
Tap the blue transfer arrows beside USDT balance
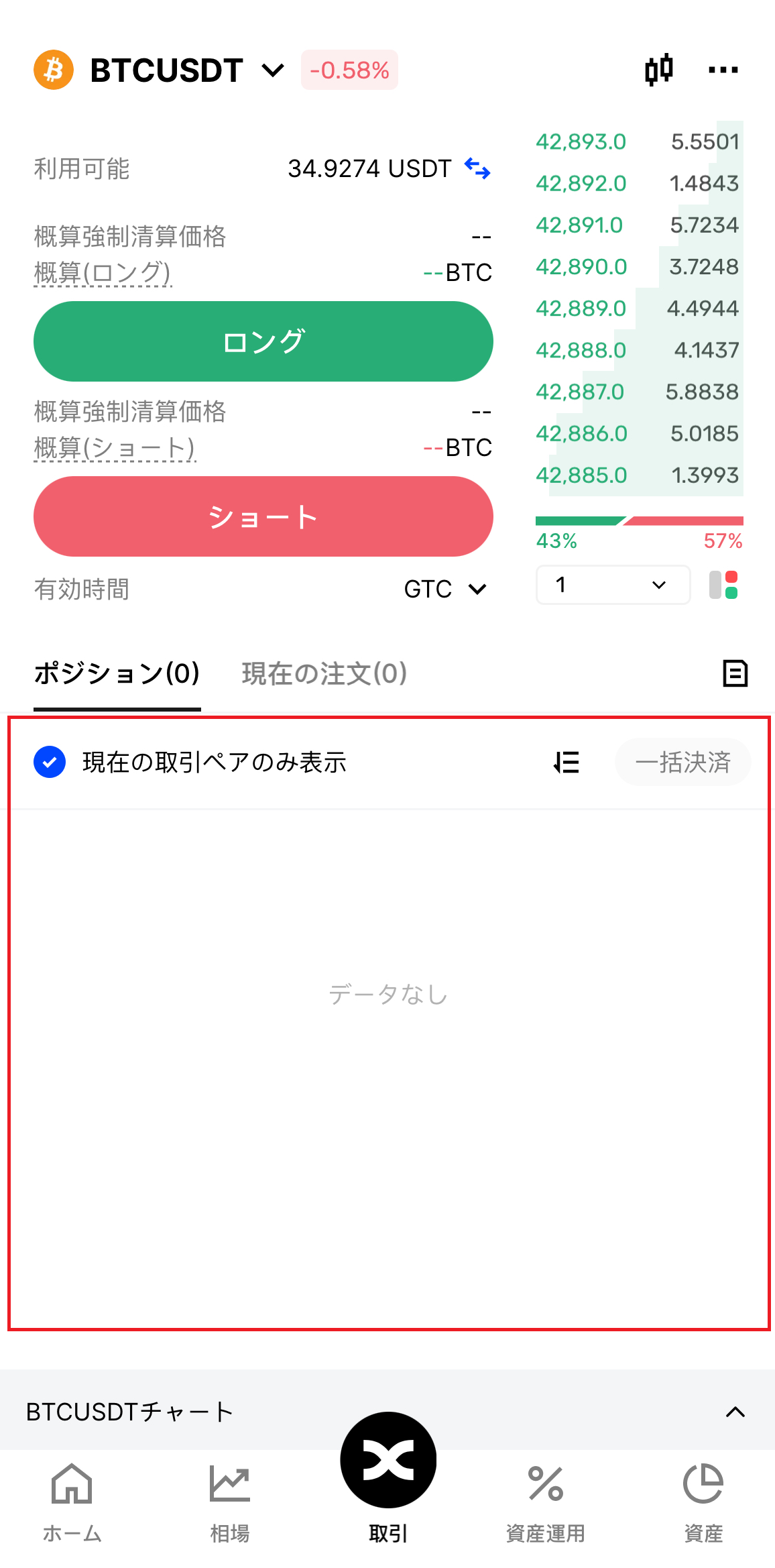pyautogui.click(x=477, y=168)
